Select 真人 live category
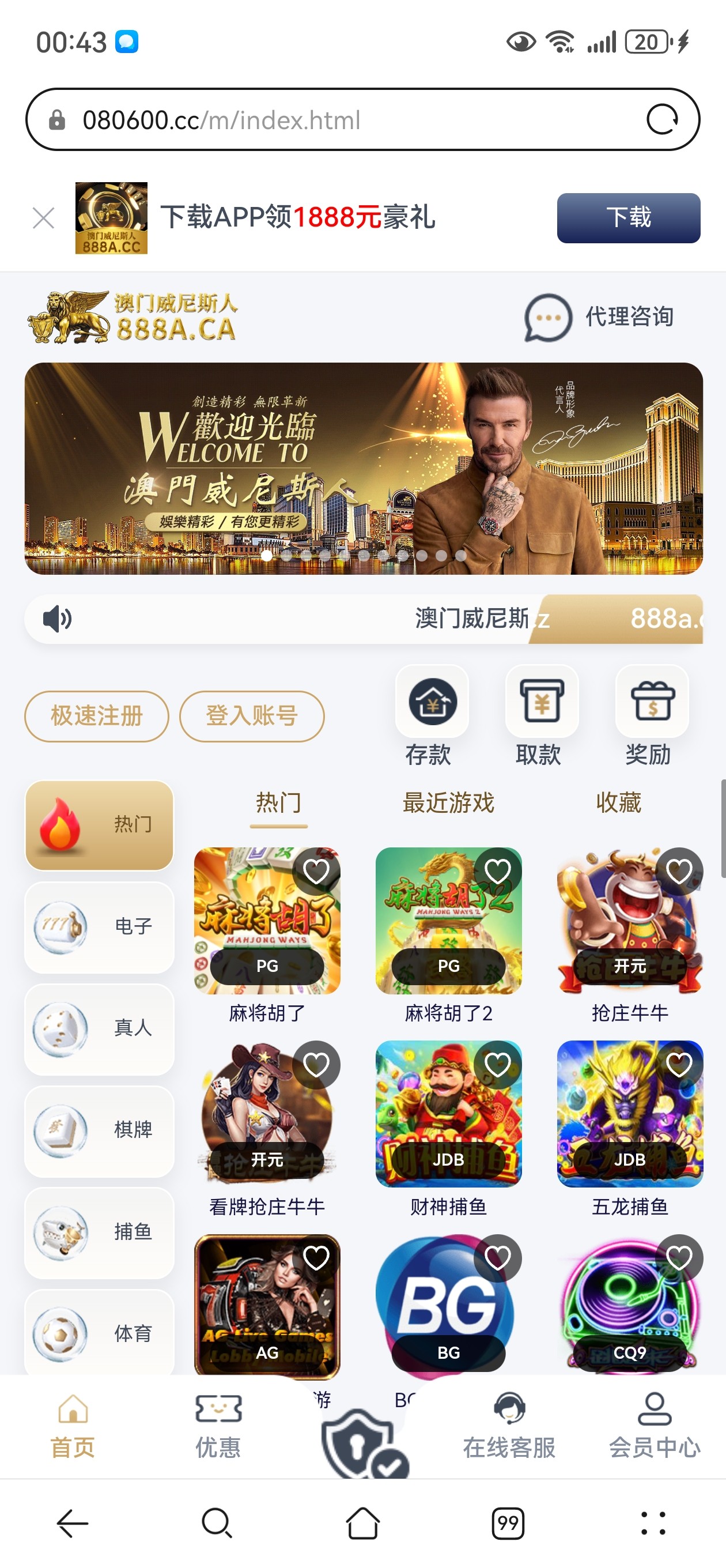Screen dimensions: 726x1568 tap(99, 1028)
